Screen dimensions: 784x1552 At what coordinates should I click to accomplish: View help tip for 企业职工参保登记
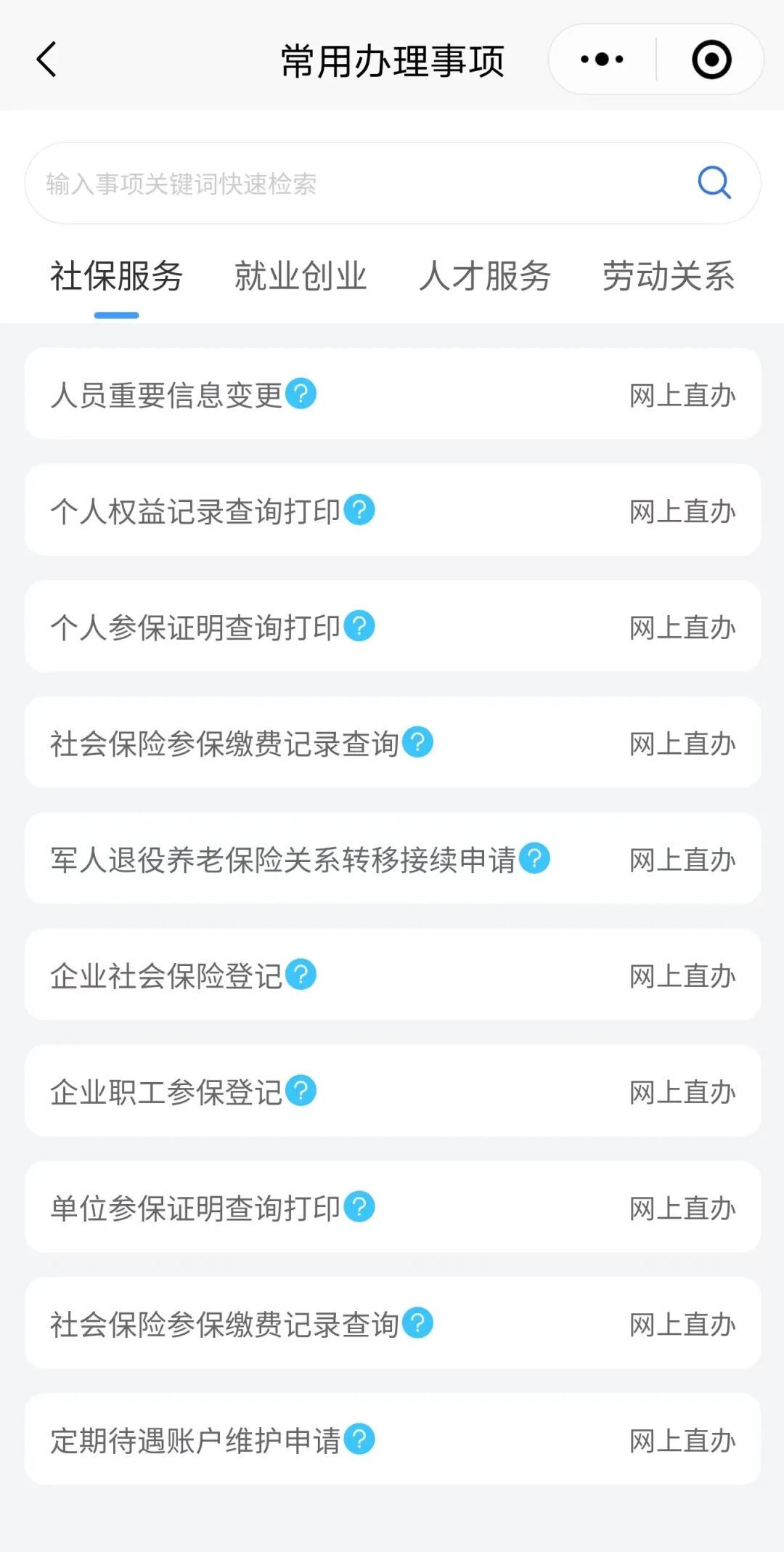click(301, 1091)
